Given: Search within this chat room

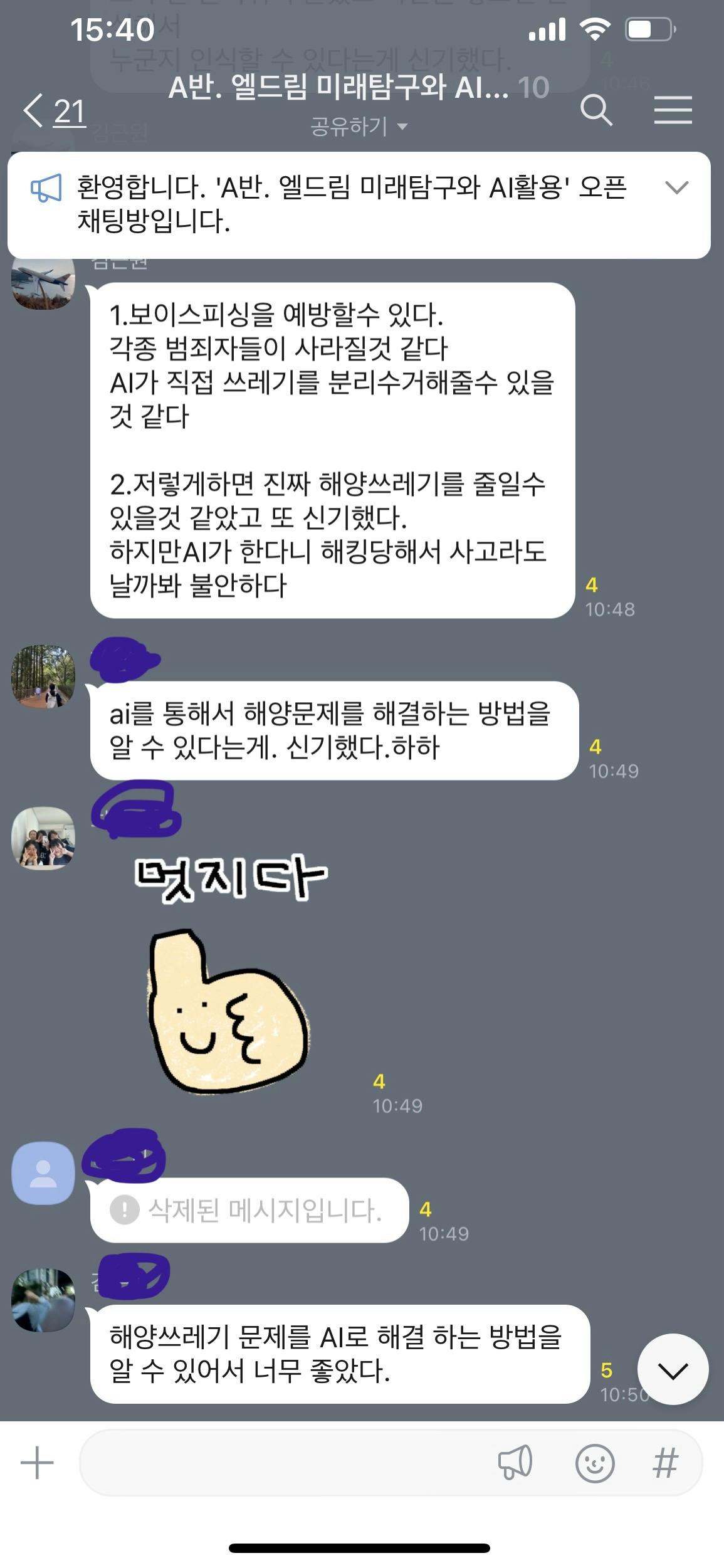Looking at the screenshot, I should pyautogui.click(x=595, y=110).
